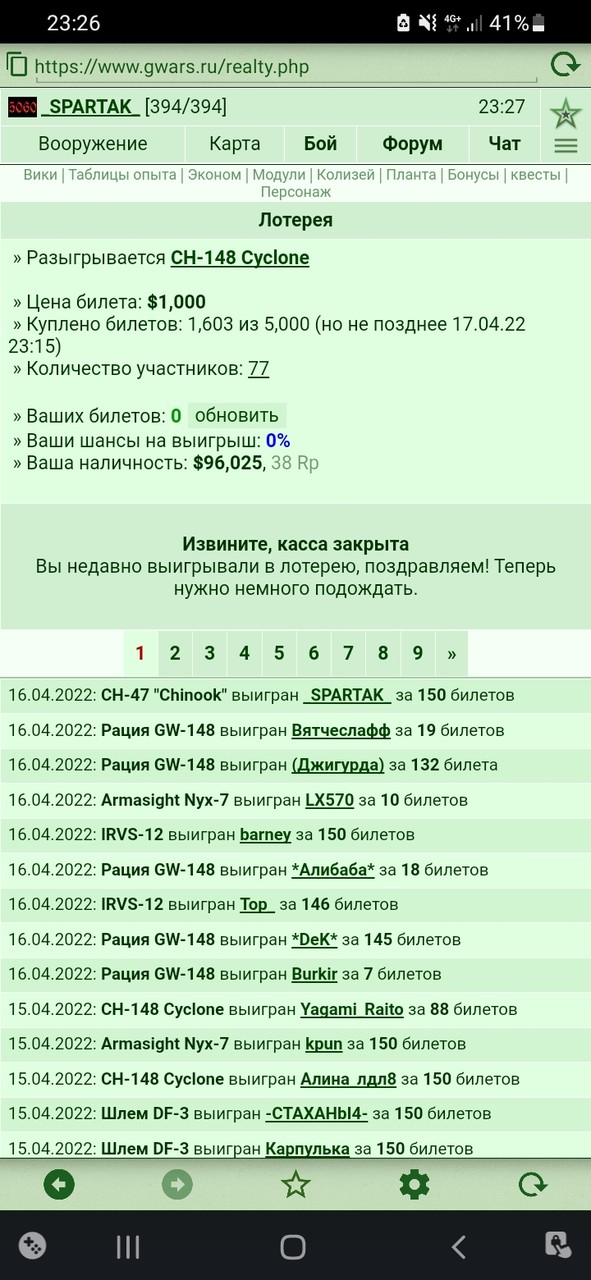
Task: Open Вячеслафф's player profile
Action: point(341,730)
